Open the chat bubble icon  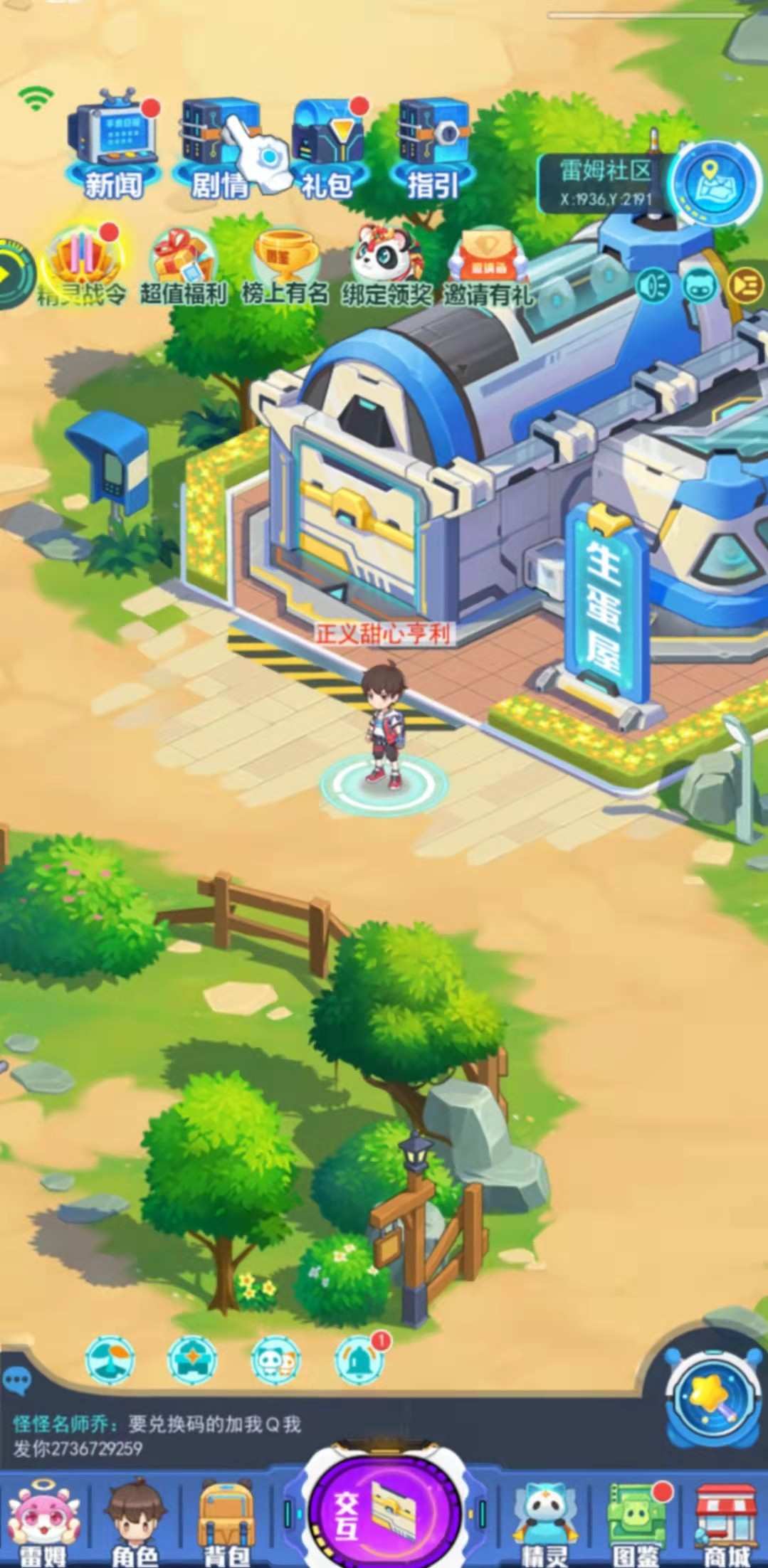pos(16,1382)
